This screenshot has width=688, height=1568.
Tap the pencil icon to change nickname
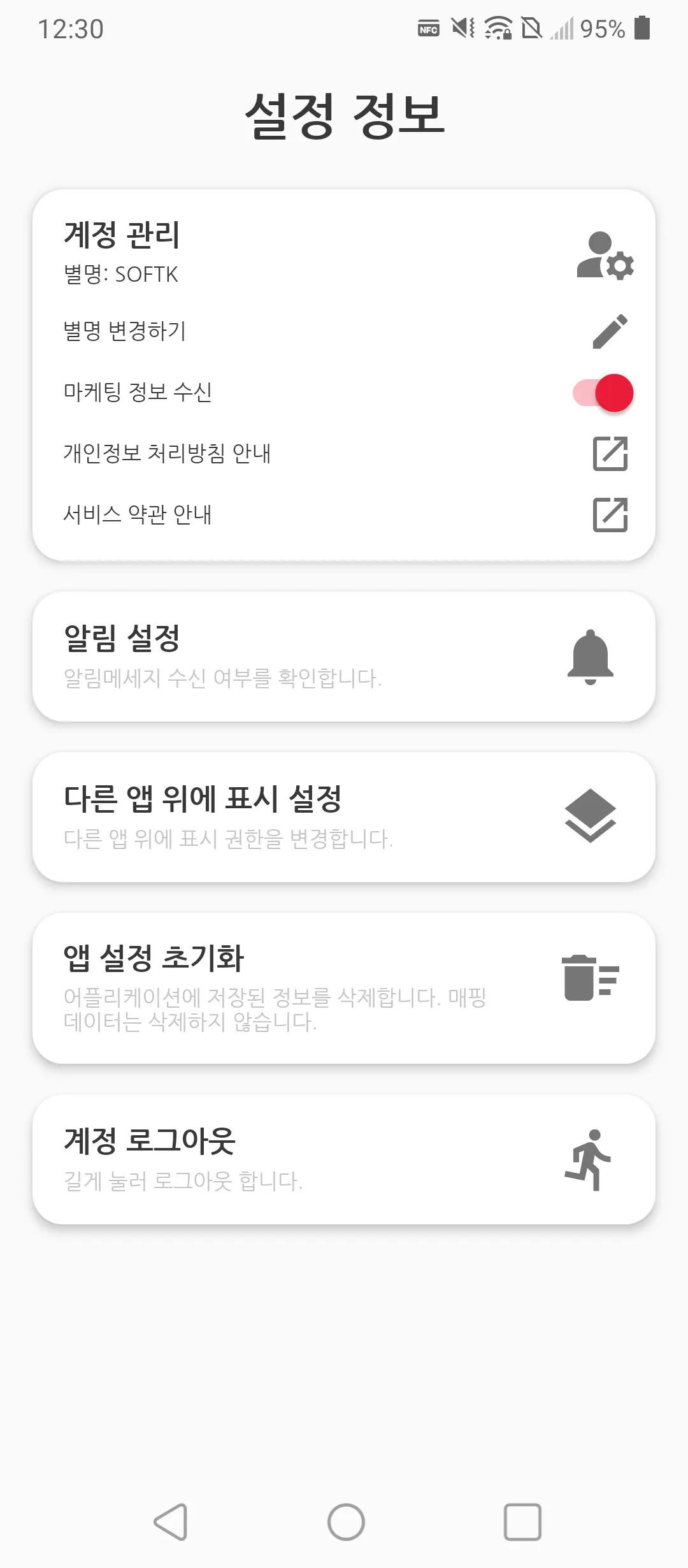click(610, 331)
